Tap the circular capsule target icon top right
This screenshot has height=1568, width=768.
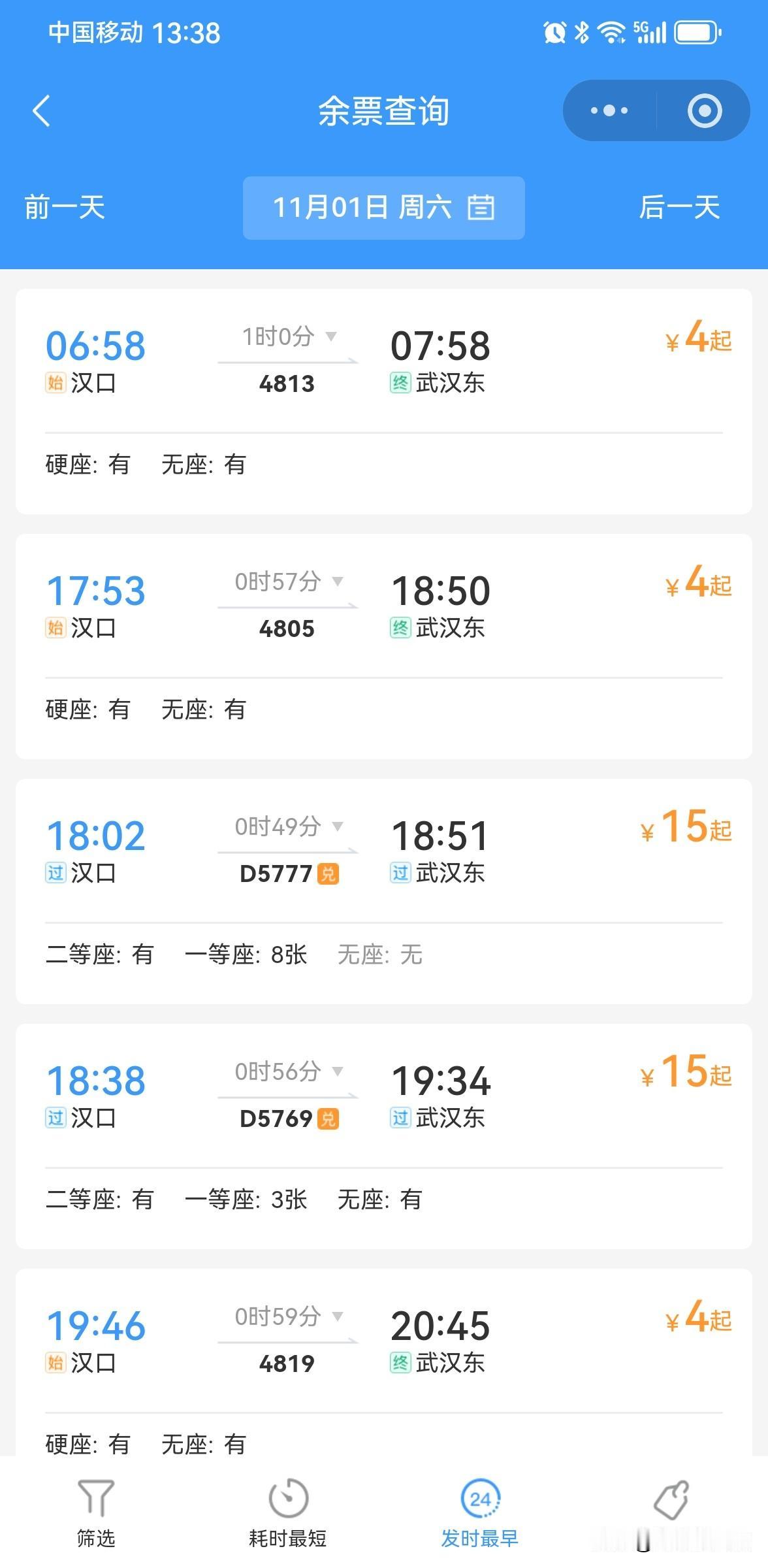click(x=704, y=110)
